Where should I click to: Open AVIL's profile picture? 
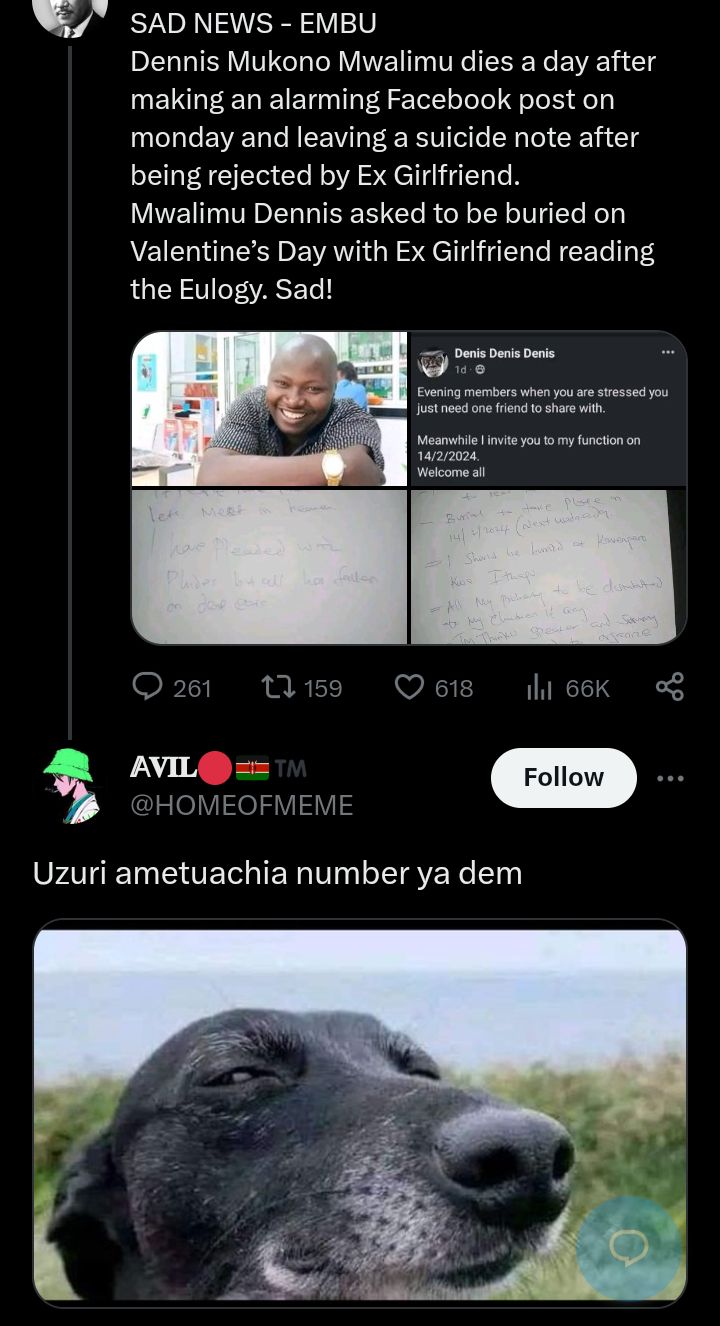tap(69, 785)
